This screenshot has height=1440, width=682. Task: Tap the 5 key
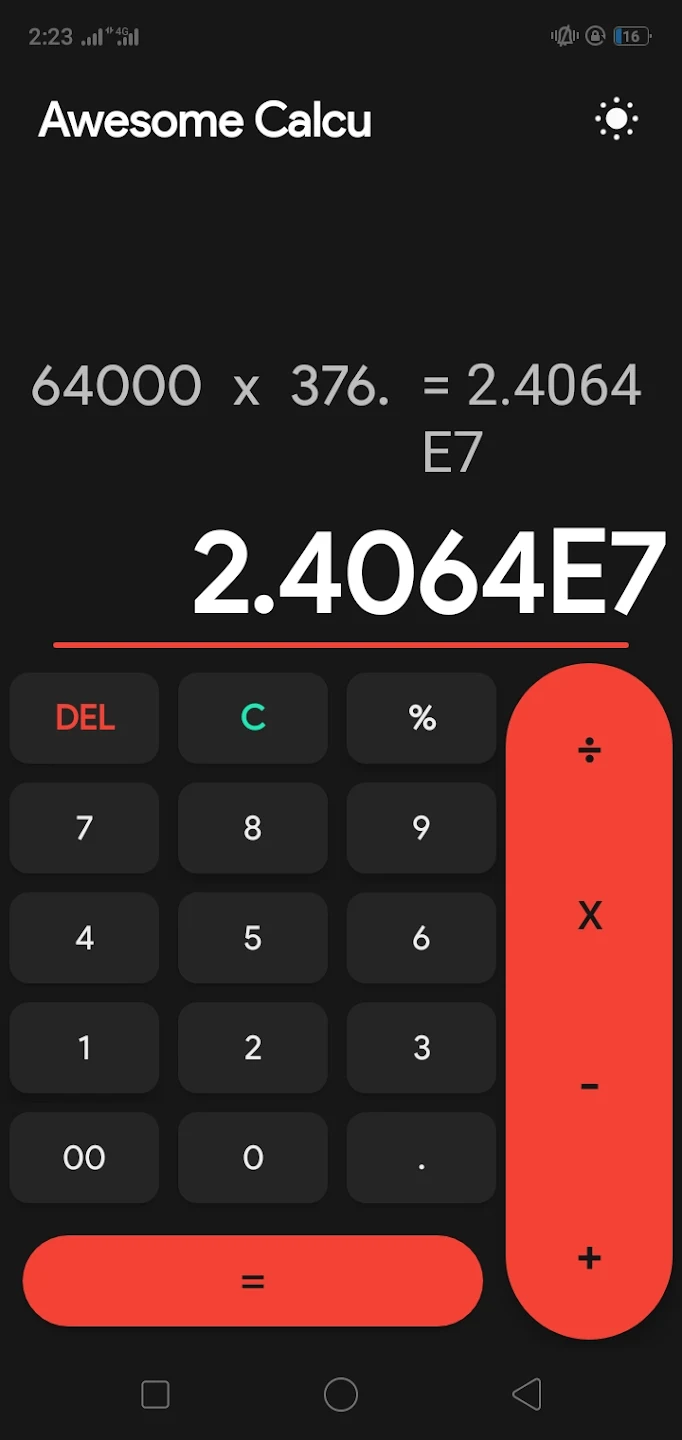click(x=253, y=938)
